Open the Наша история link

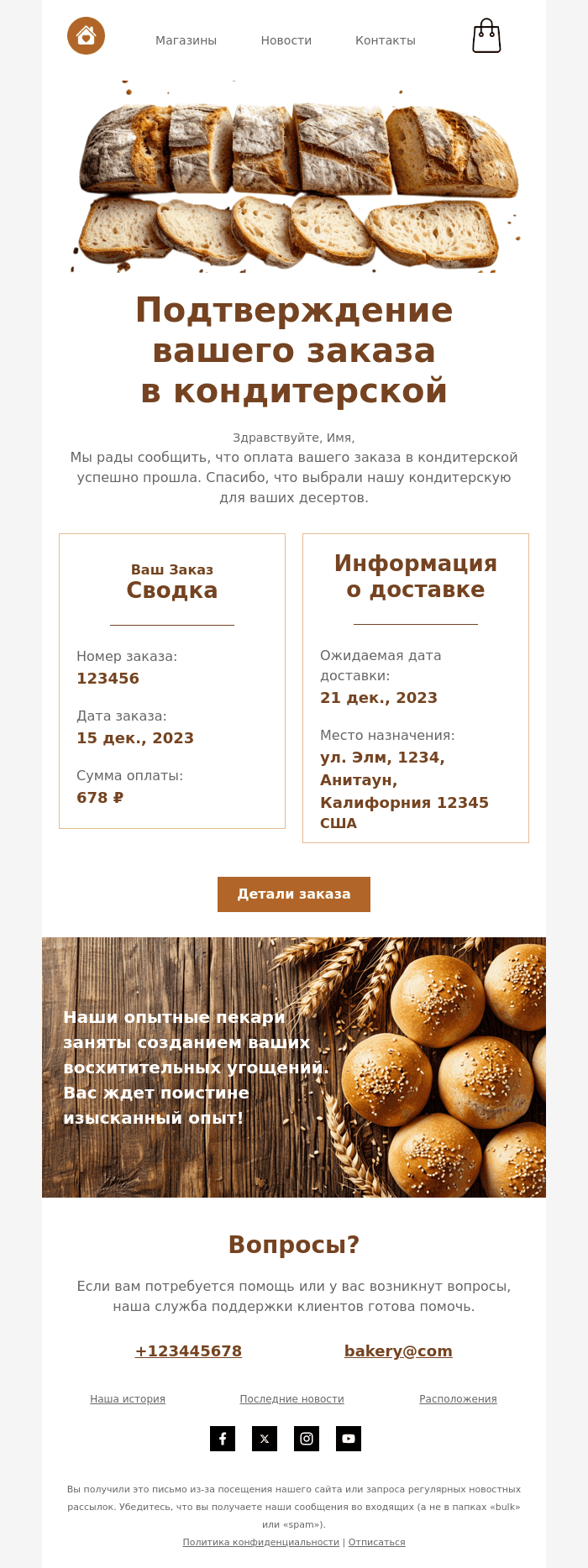coord(128,1399)
